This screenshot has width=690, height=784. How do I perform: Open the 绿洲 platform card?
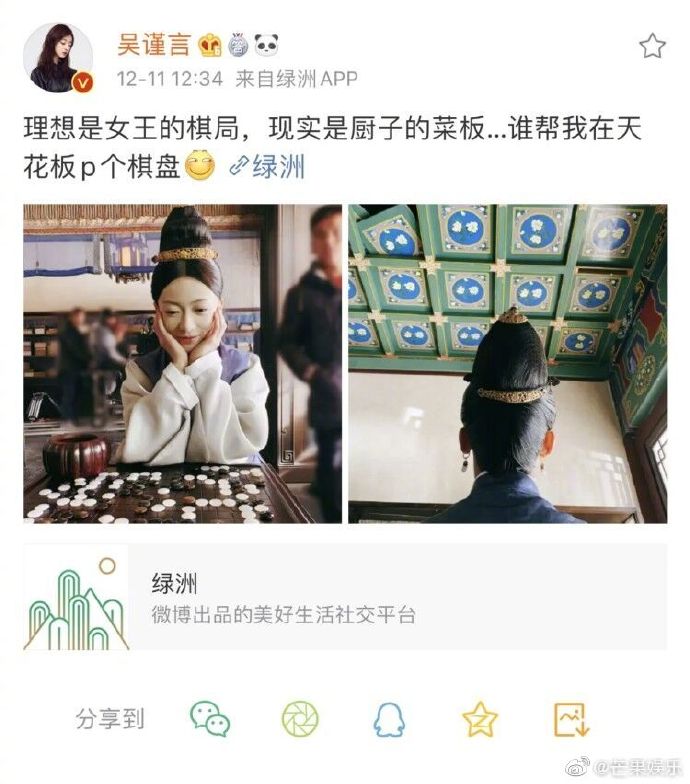point(344,597)
